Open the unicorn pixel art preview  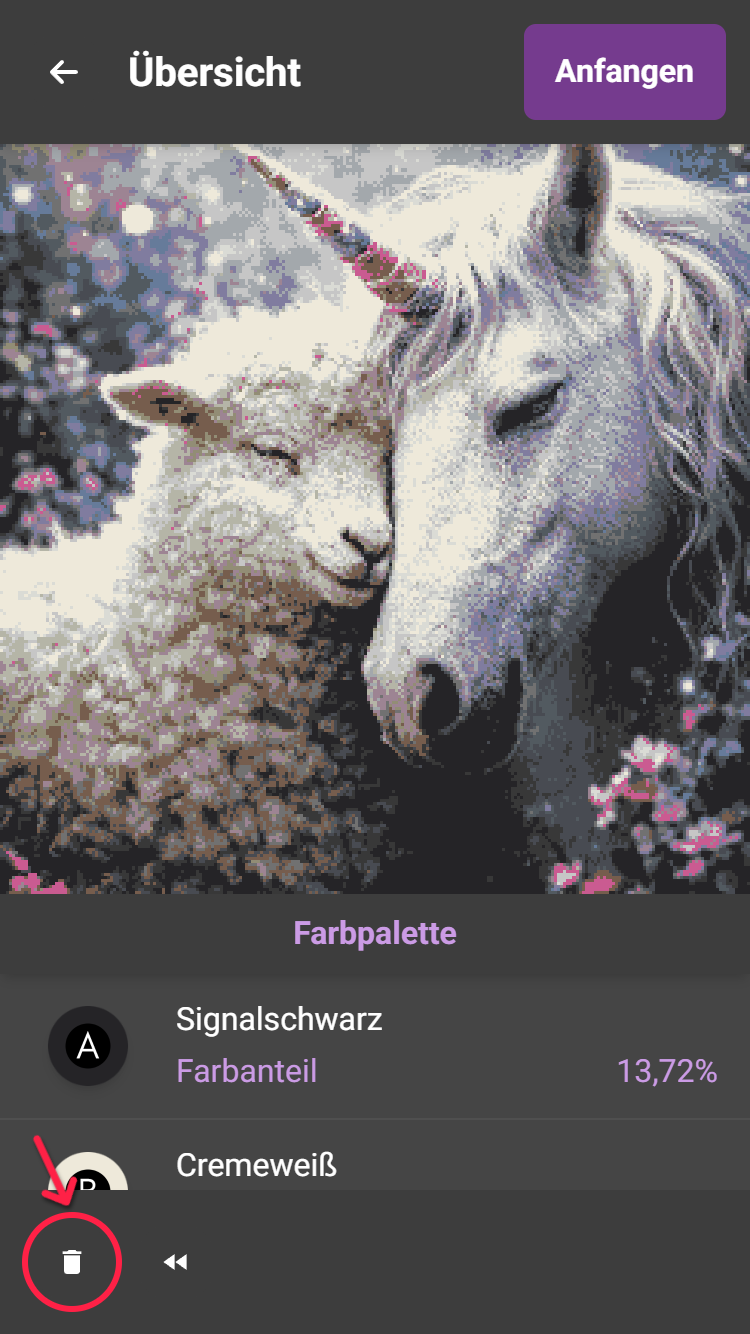point(375,519)
